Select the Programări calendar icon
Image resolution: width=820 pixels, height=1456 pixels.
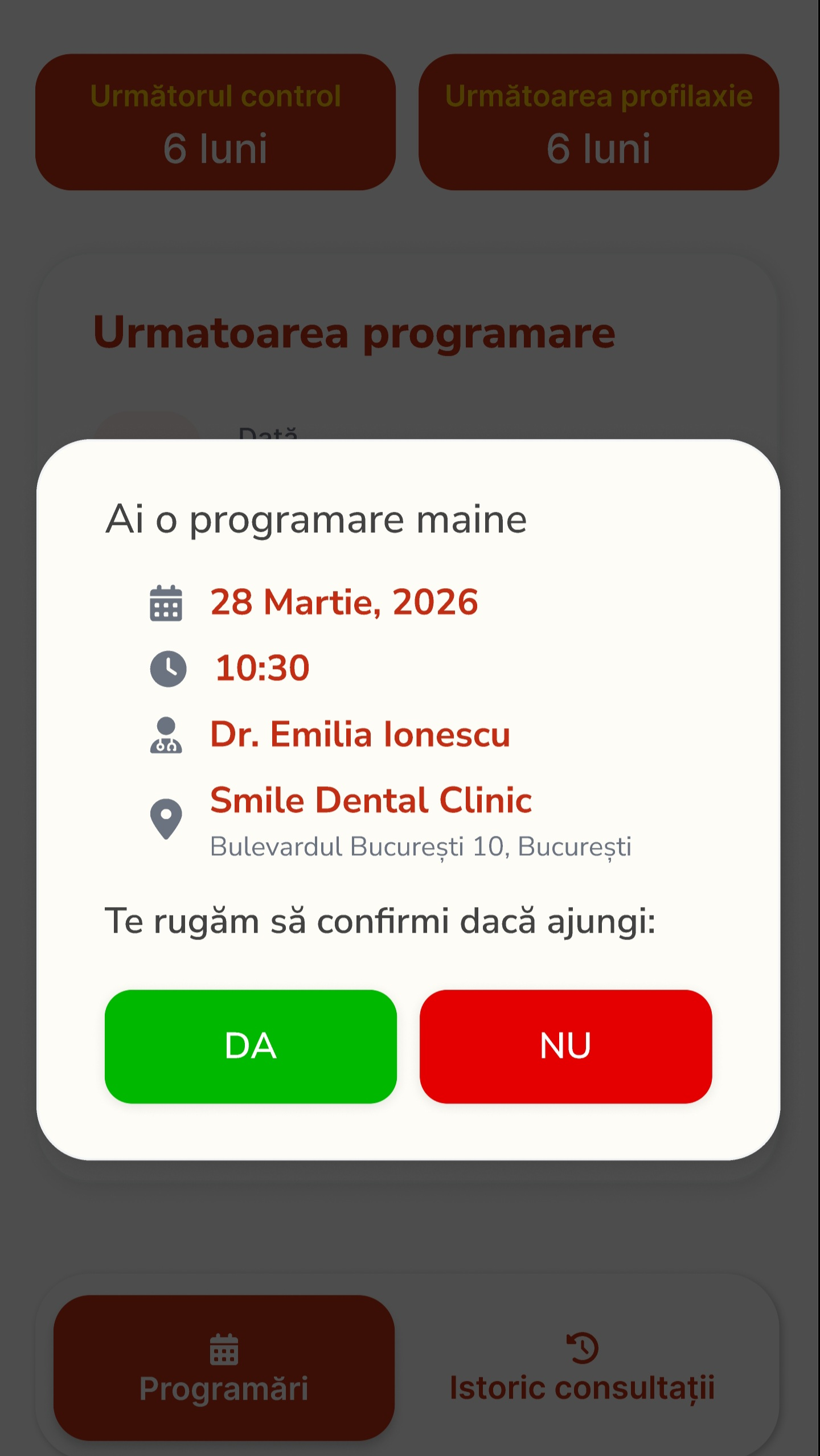tap(224, 1347)
